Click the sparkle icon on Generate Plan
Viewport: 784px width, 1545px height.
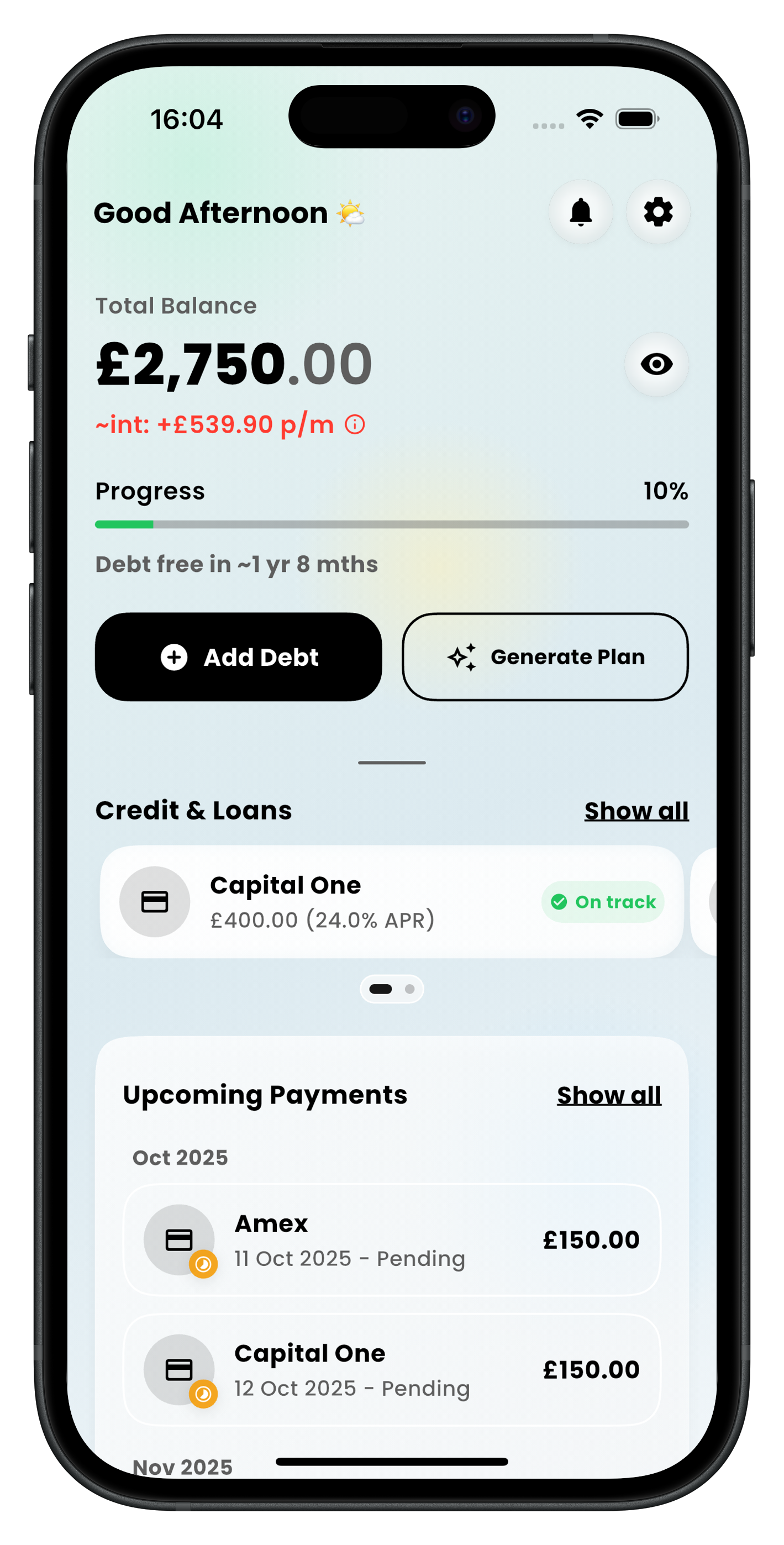point(463,657)
